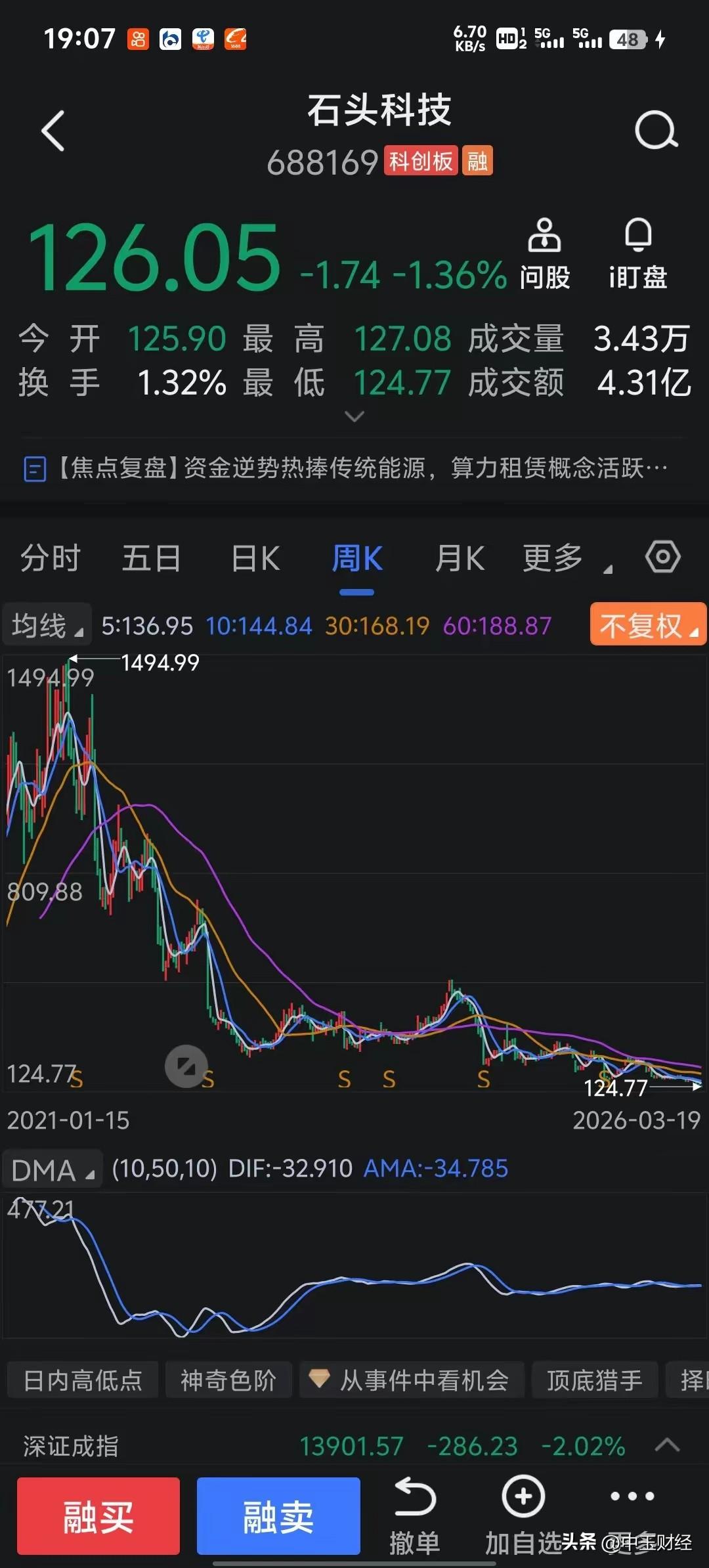Expand the 均线 moving average dropdown
The width and height of the screenshot is (709, 1568).
click(46, 625)
